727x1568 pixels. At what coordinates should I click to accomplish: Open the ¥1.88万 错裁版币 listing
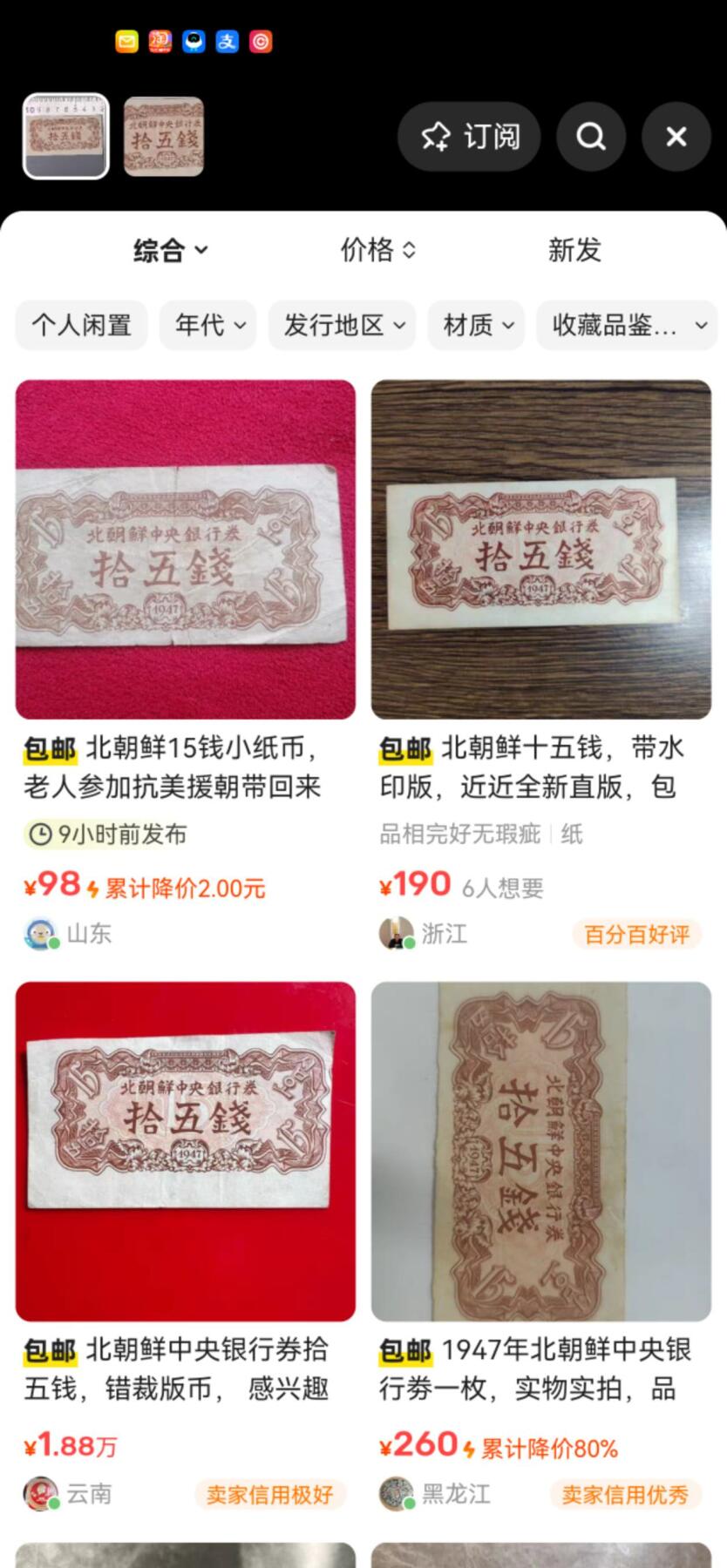(186, 1152)
